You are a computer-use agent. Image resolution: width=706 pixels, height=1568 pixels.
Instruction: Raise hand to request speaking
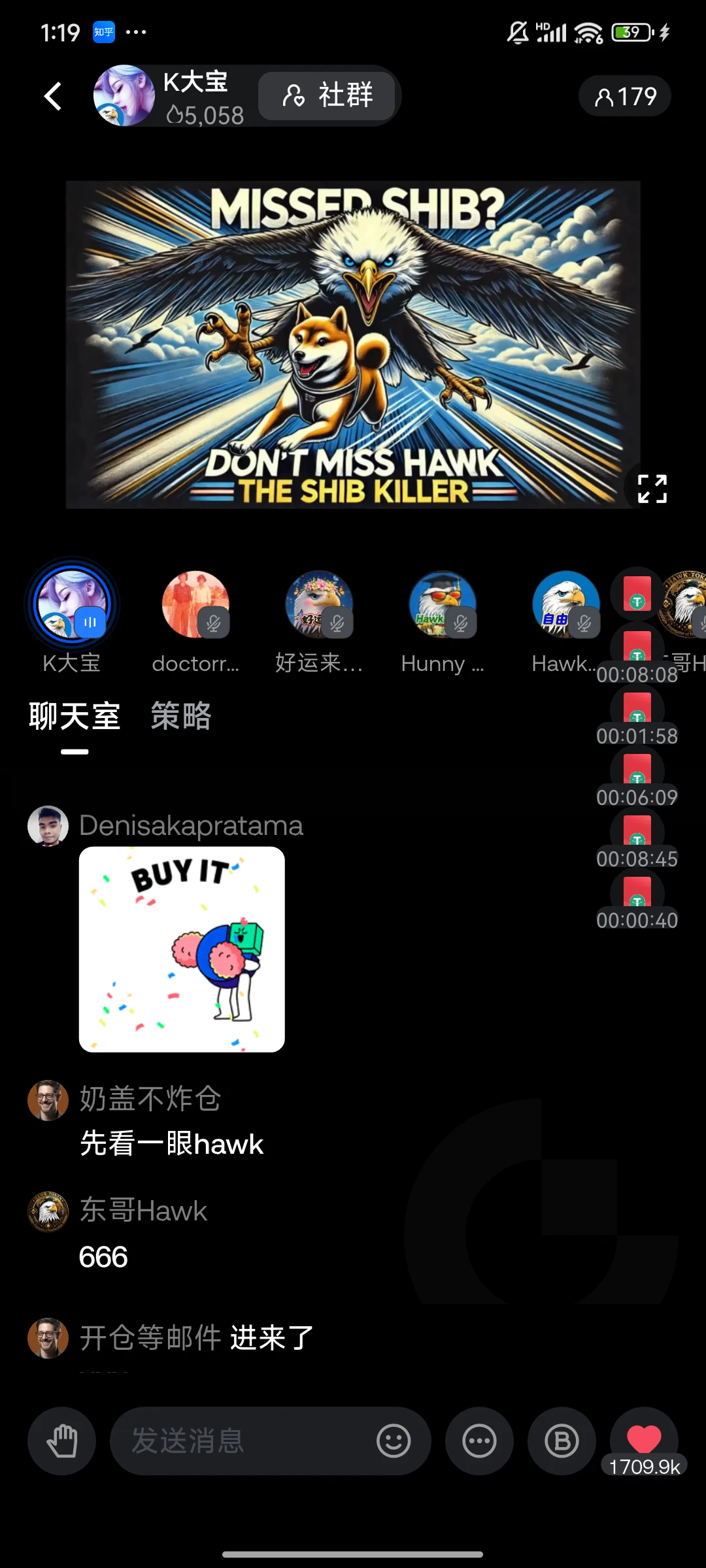click(62, 1441)
